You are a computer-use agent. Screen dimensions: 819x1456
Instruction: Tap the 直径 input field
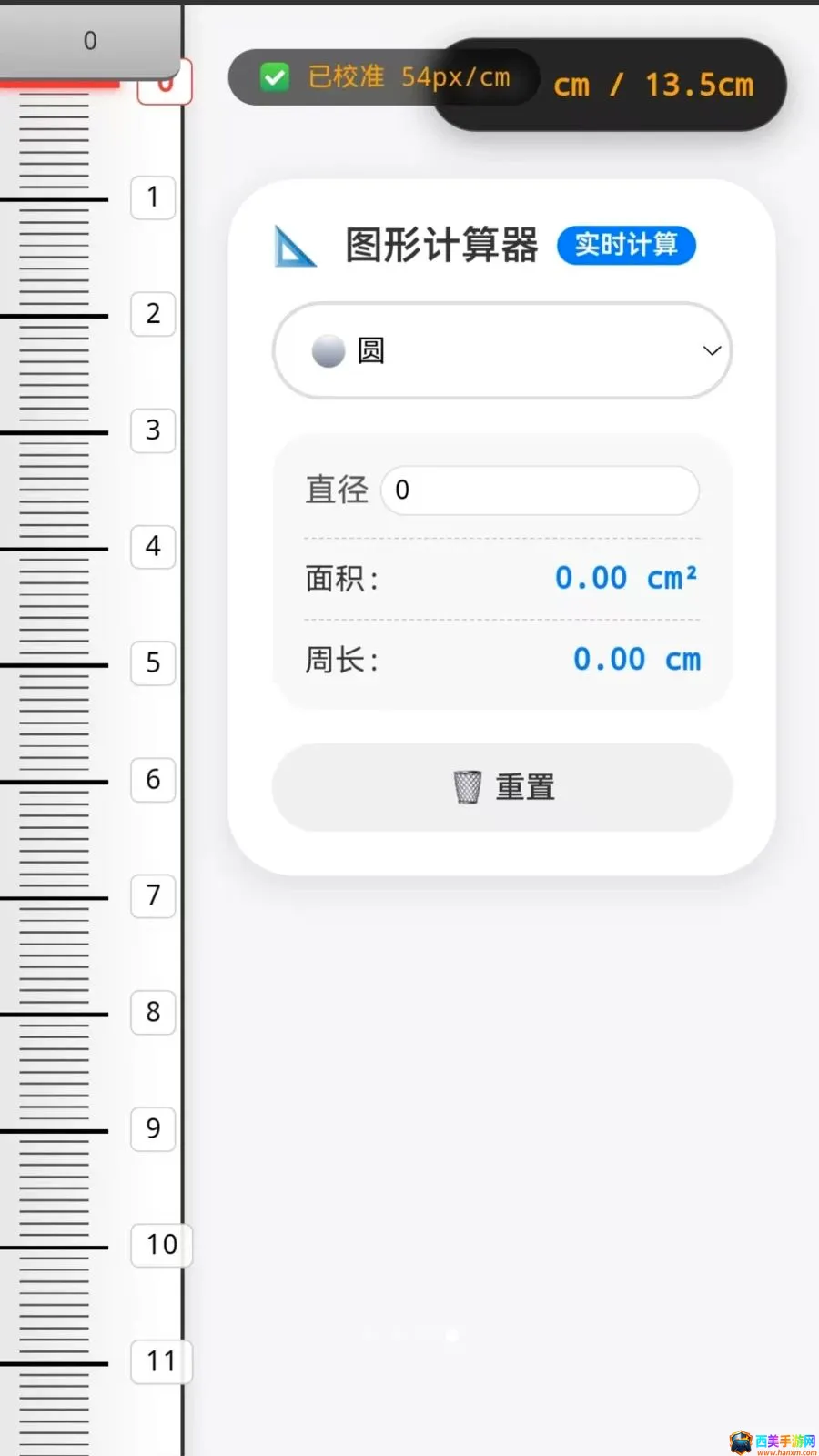[x=540, y=490]
